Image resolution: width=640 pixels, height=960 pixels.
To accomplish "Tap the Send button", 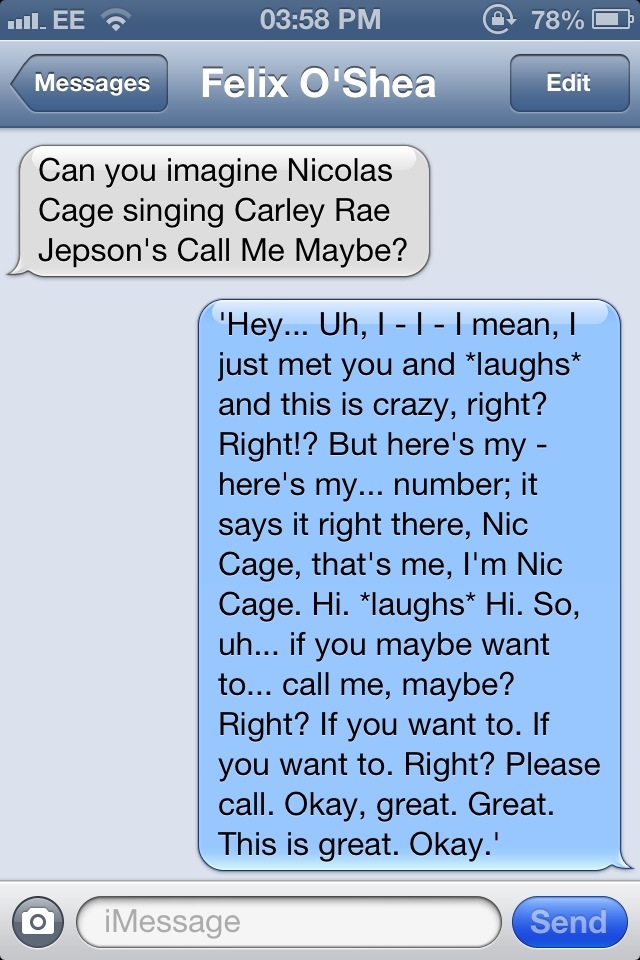I will 568,921.
